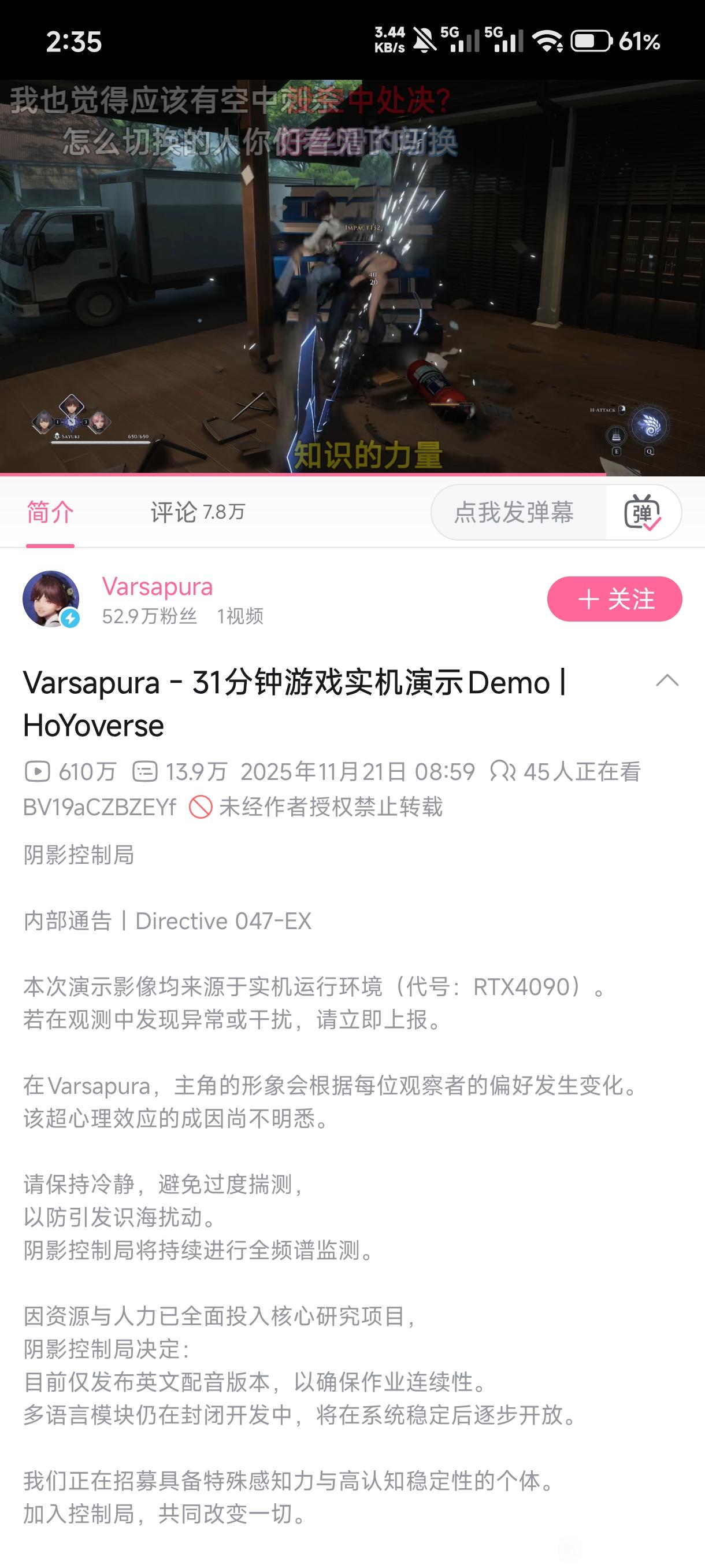Toggle the danmaku 弹 display switch

pos(643,512)
